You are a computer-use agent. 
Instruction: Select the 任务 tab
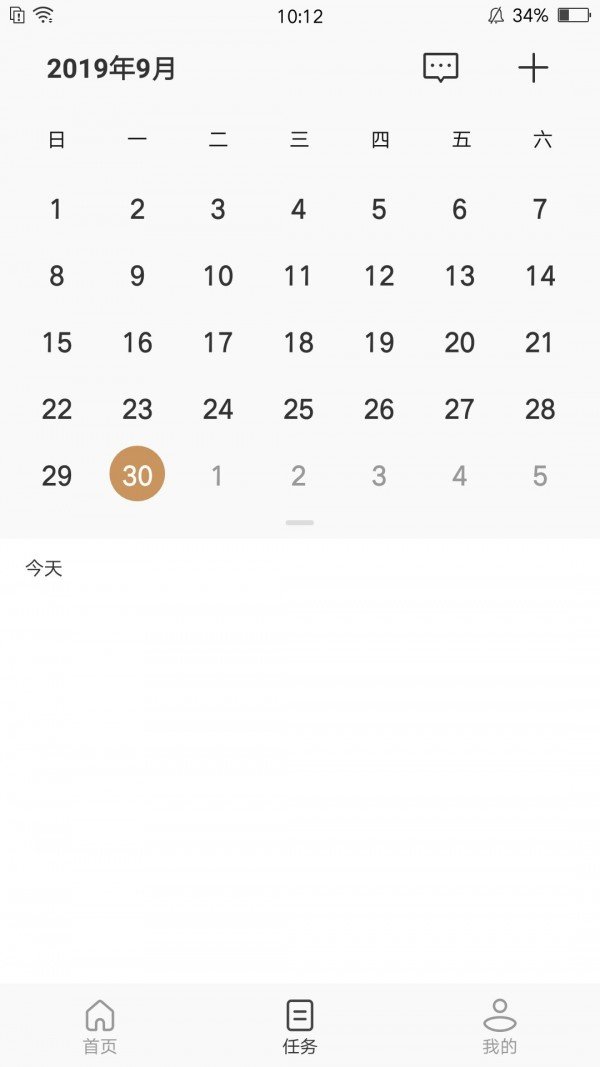(x=300, y=1027)
